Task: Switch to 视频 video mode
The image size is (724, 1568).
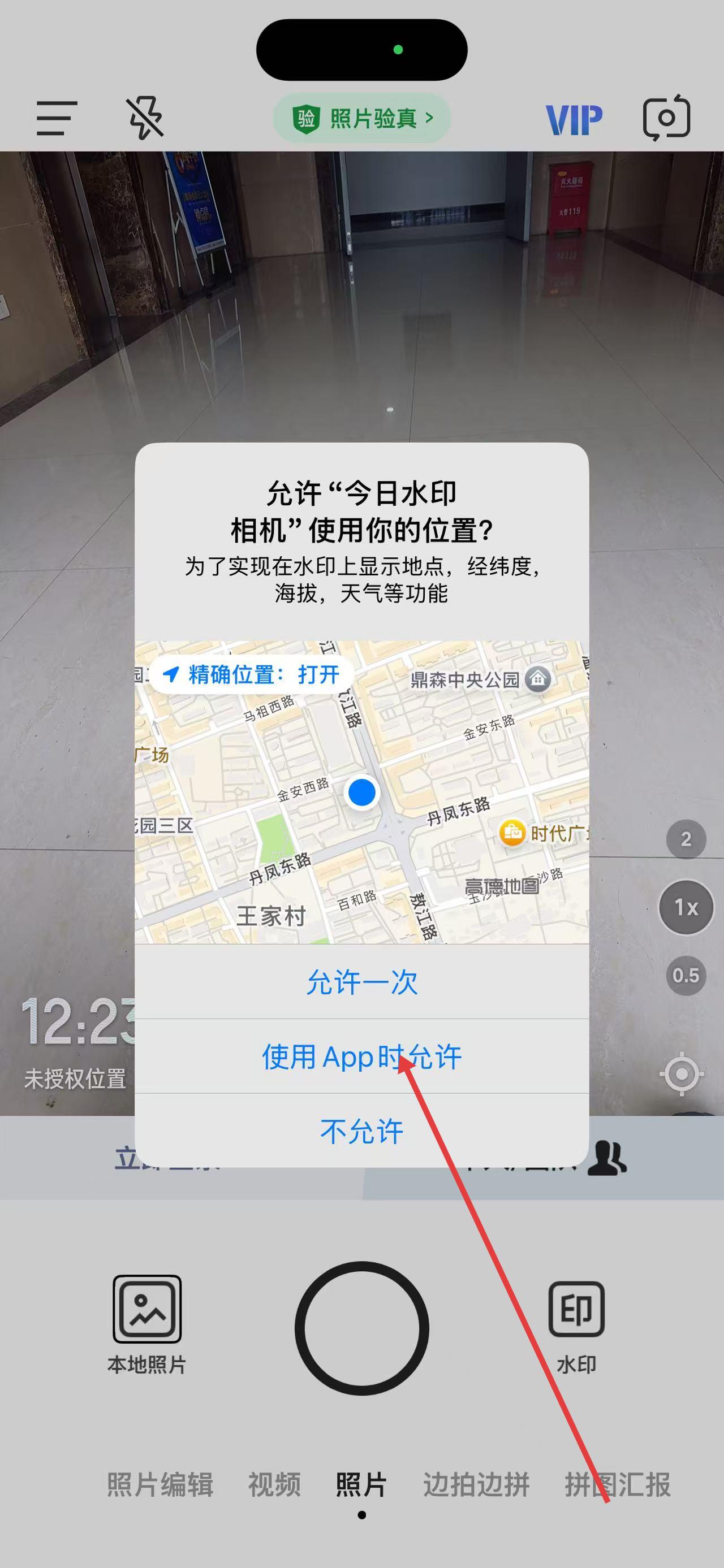Action: [274, 1484]
